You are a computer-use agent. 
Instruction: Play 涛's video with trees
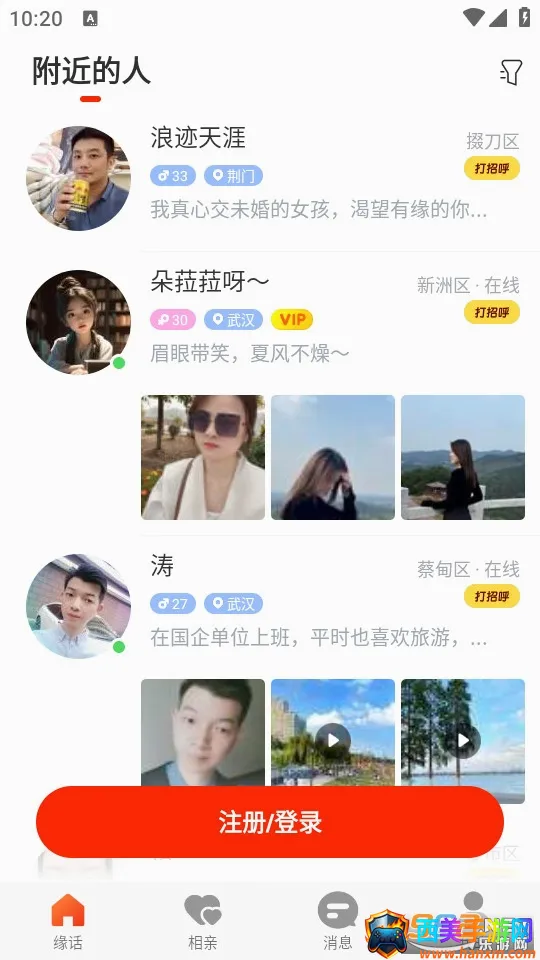click(463, 741)
